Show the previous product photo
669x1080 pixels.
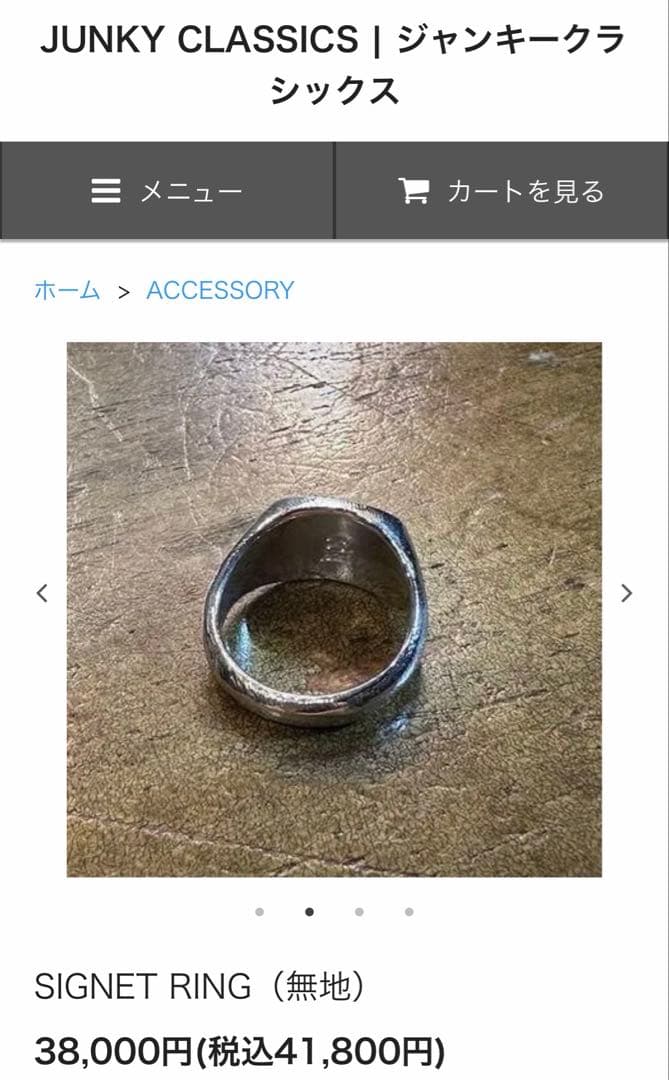(42, 593)
